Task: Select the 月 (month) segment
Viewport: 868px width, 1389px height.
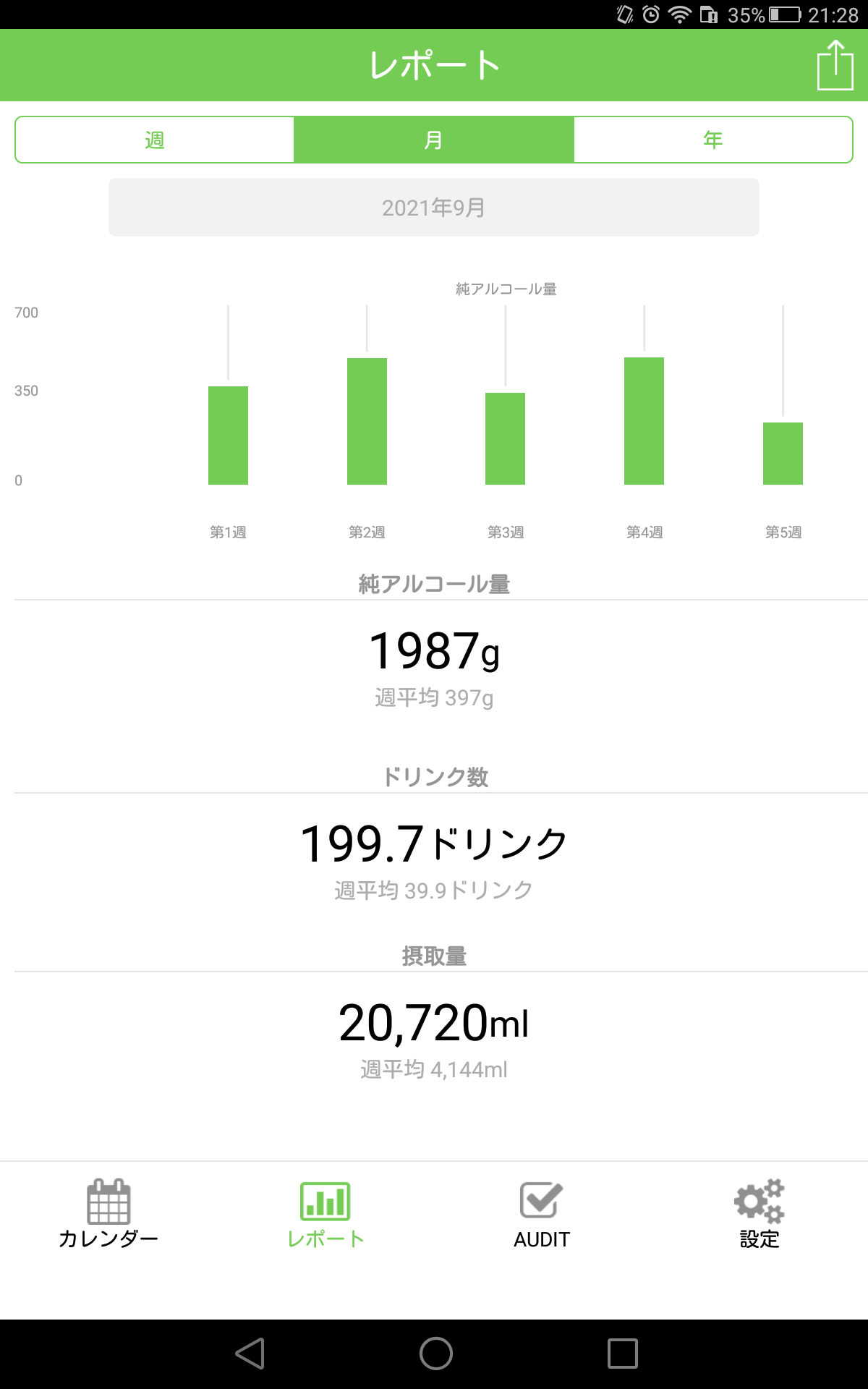Action: pos(434,140)
